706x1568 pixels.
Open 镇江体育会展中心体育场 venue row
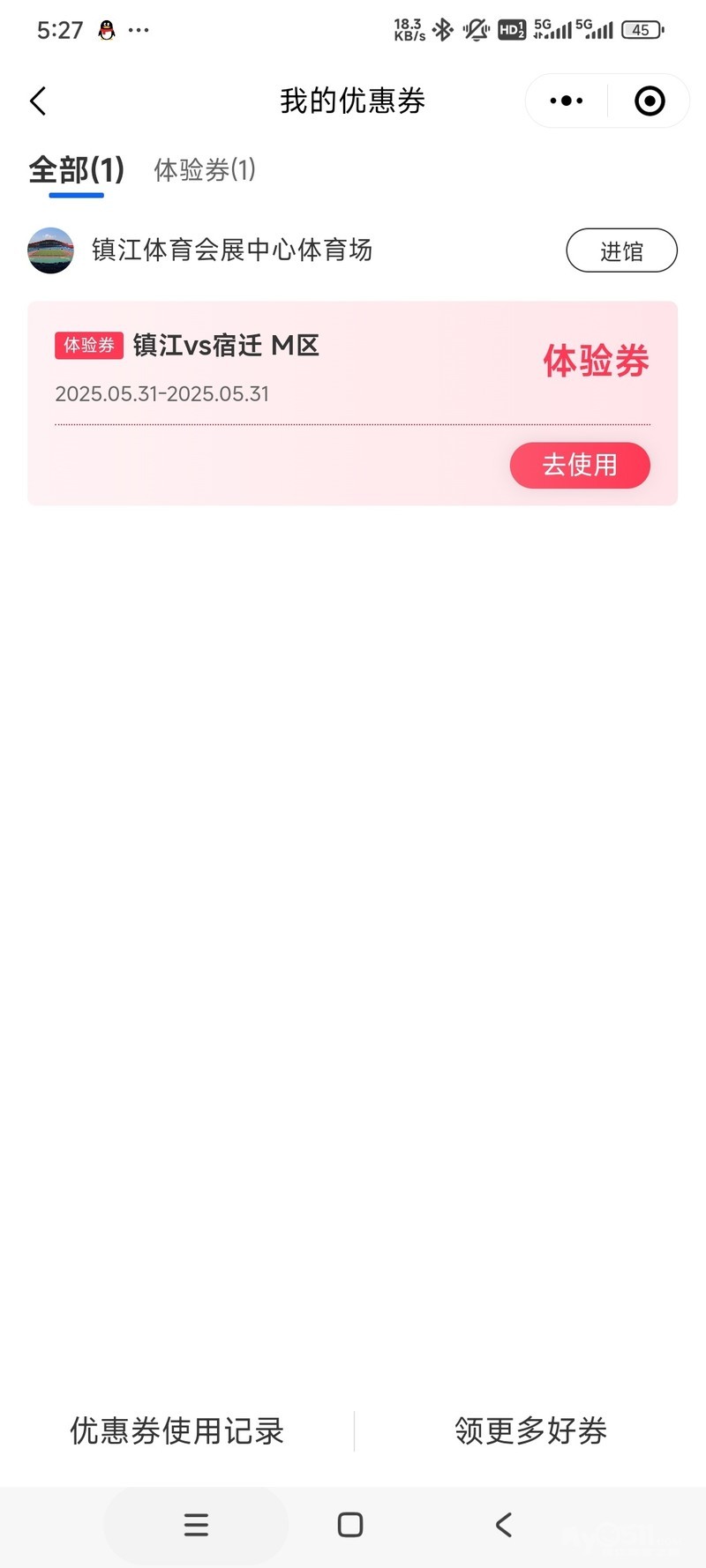click(231, 250)
